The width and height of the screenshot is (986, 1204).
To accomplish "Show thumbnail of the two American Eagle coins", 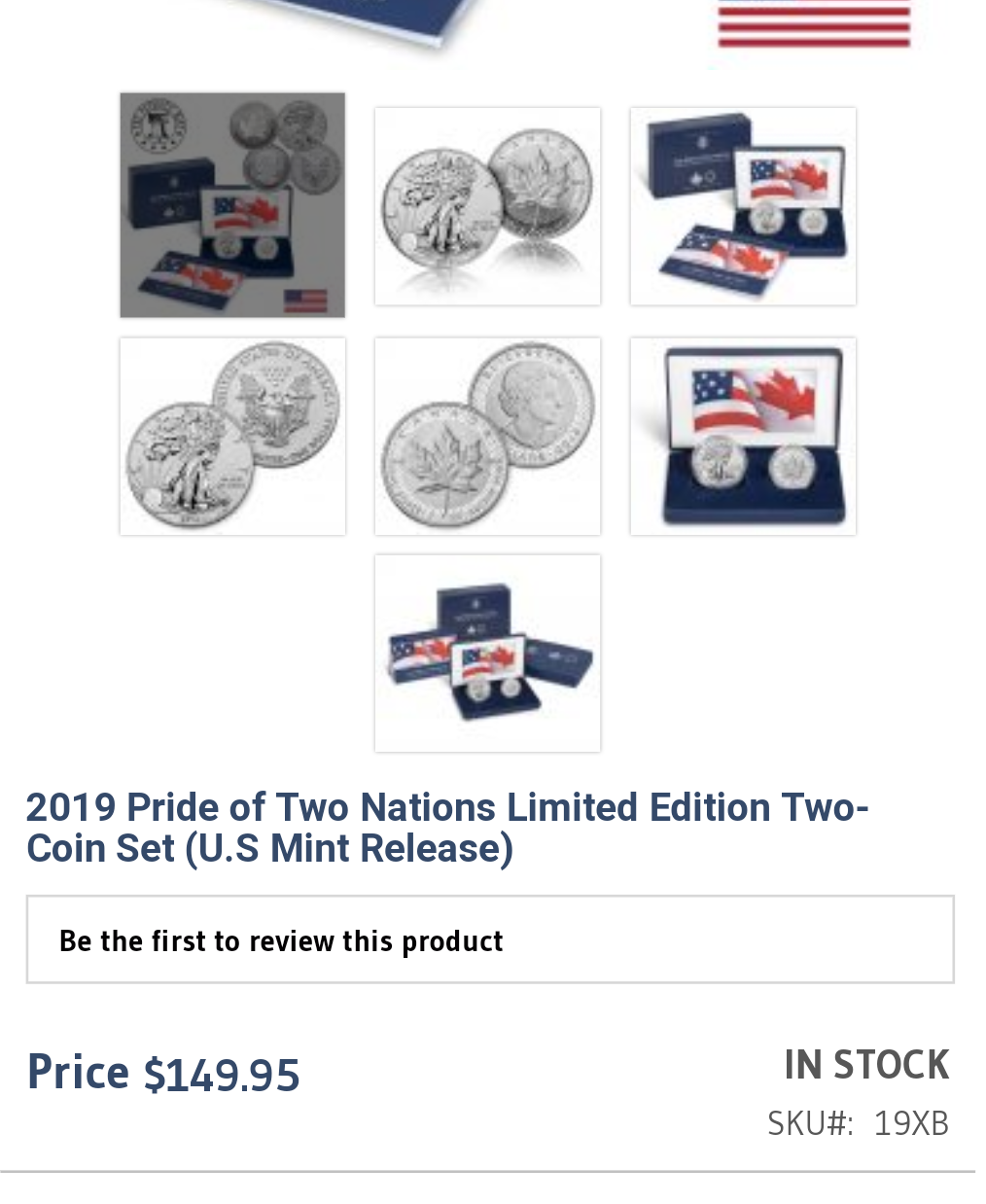I will pyautogui.click(x=232, y=436).
